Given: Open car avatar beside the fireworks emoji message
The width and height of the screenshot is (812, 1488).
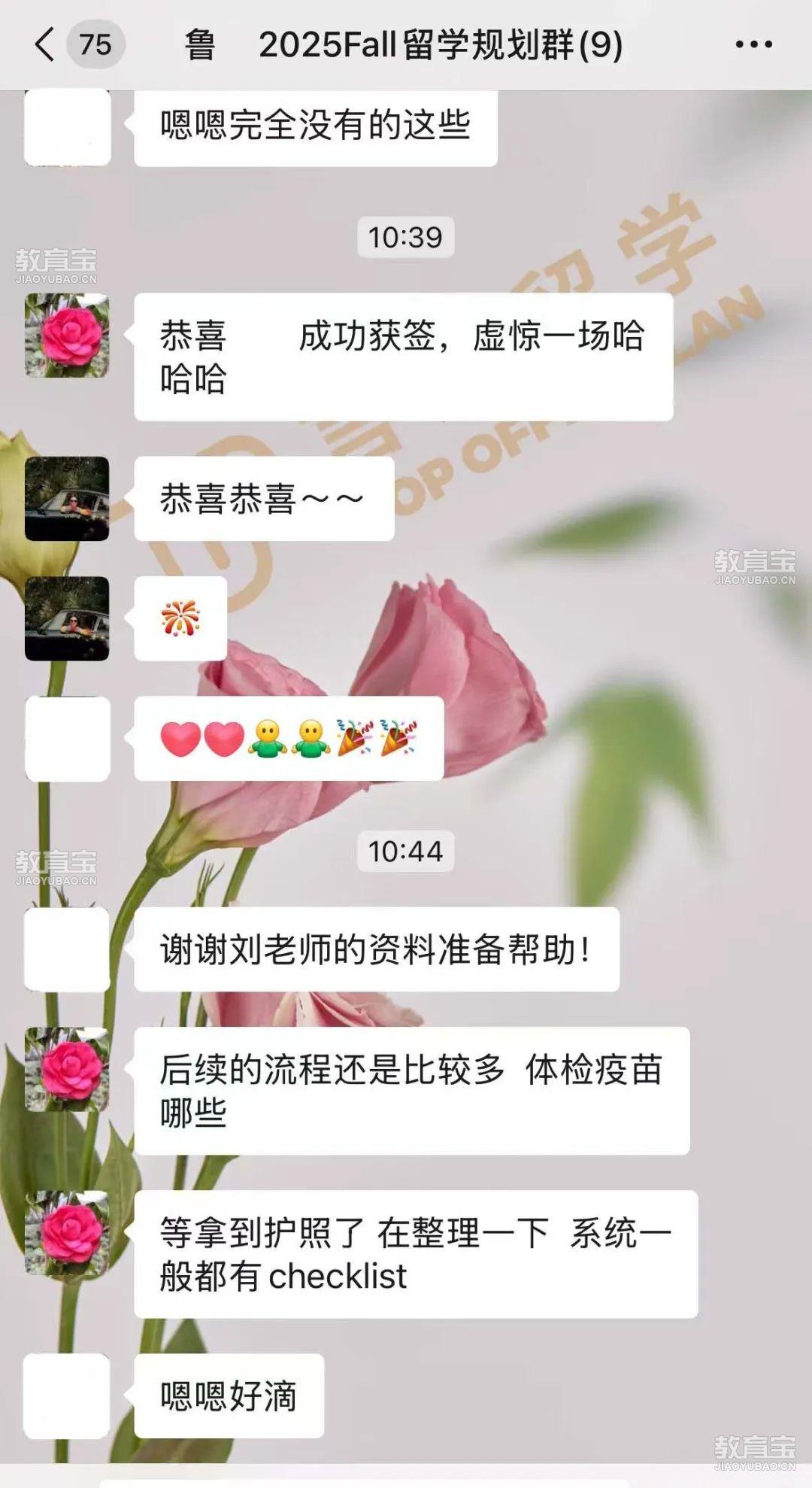Looking at the screenshot, I should tap(67, 618).
